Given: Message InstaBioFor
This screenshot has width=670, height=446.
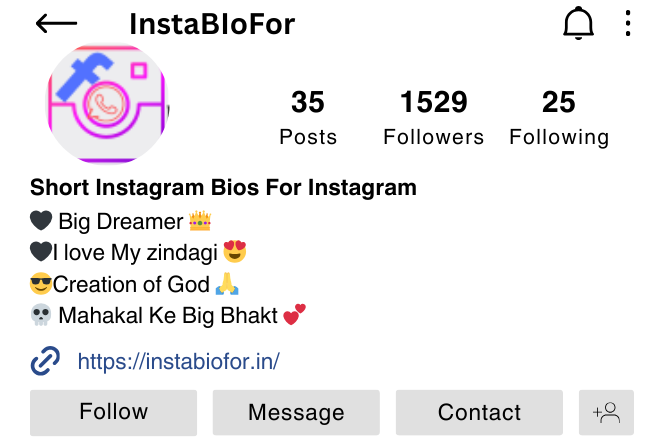Looking at the screenshot, I should point(296,412).
